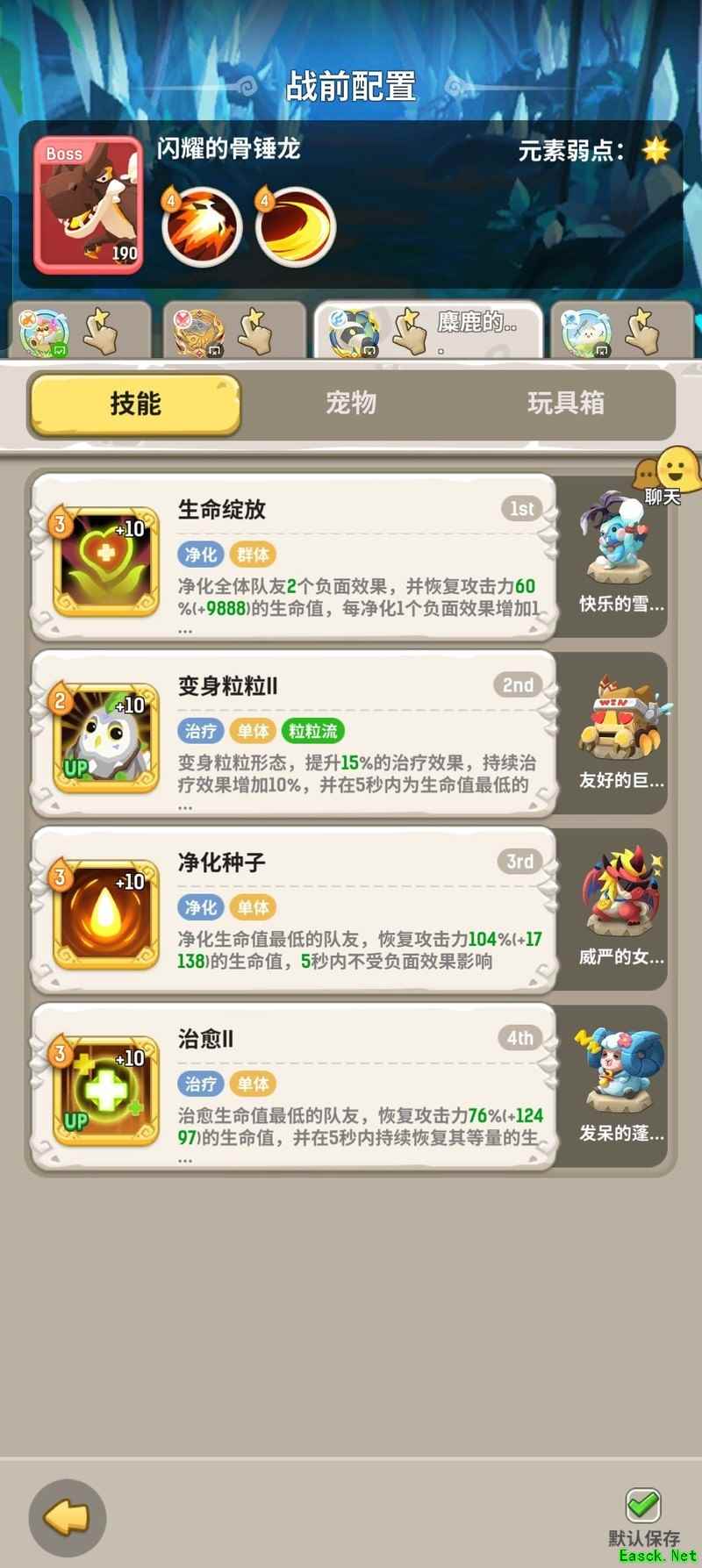The image size is (702, 1568).
Task: Tap the 威严的女... pet figure
Action: coord(620,904)
